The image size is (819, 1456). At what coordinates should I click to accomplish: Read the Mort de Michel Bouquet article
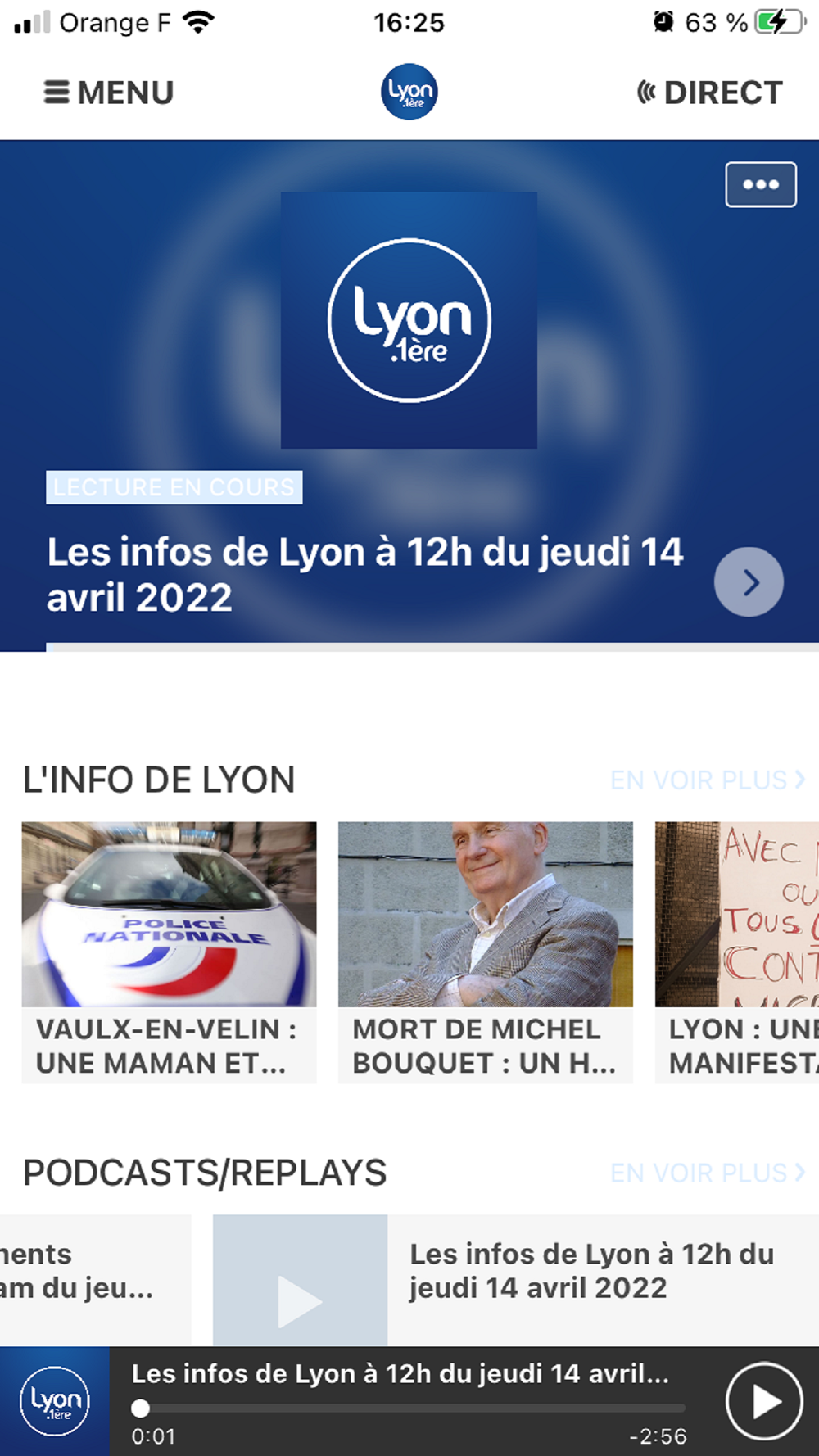(x=485, y=952)
